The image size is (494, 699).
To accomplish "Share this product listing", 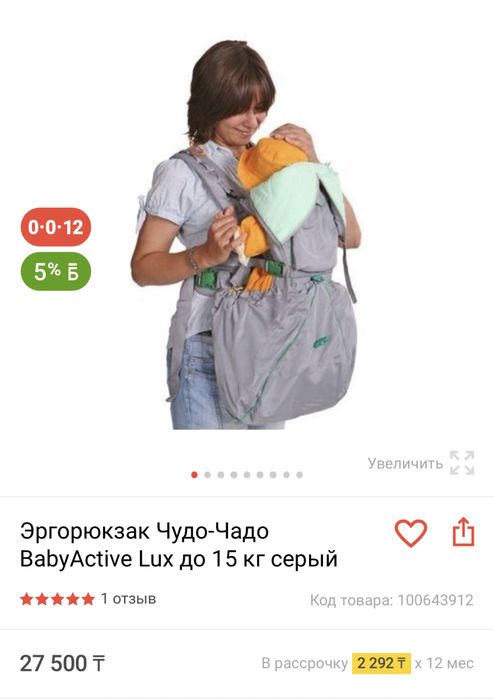I will (463, 532).
